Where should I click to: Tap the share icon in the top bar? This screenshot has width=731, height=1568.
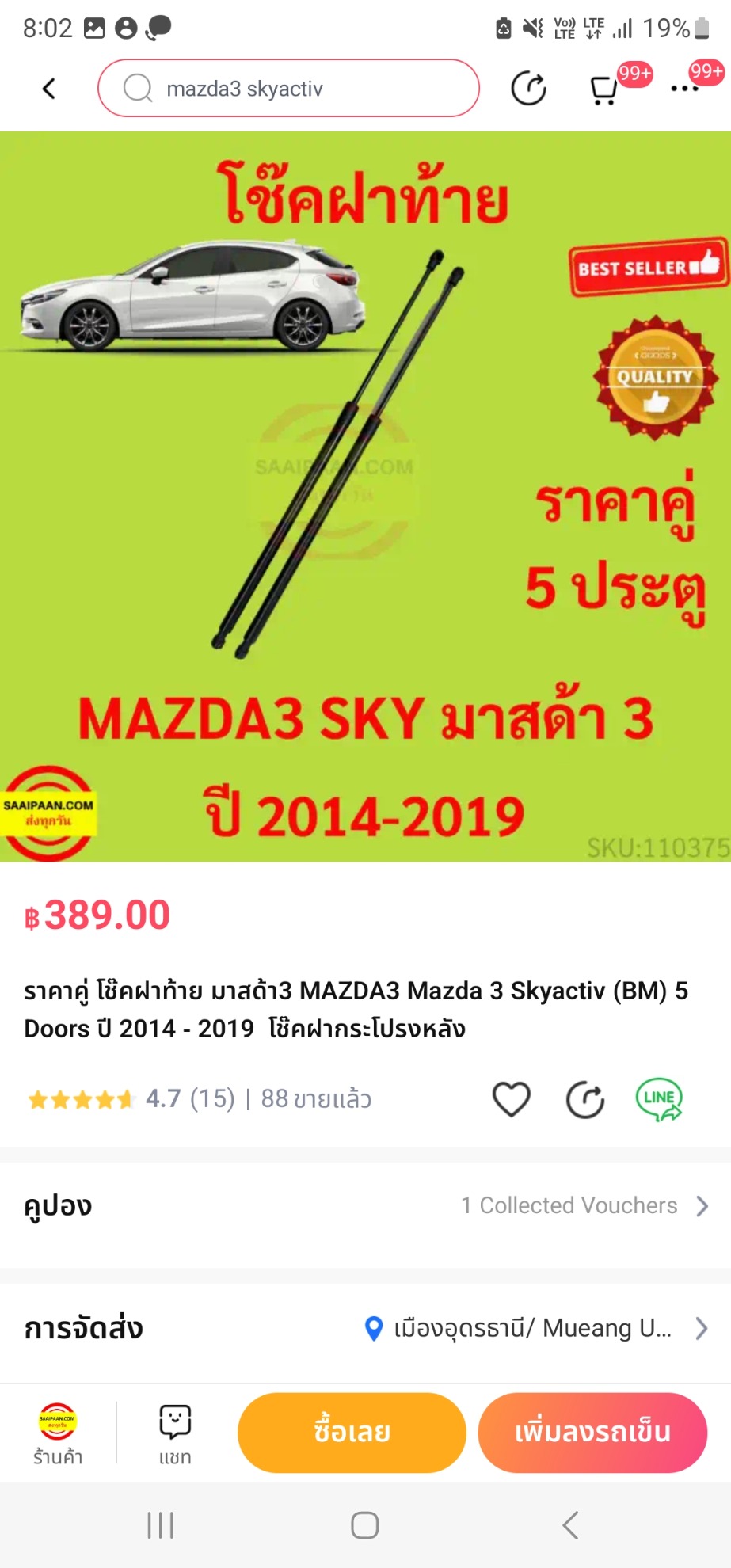pos(528,88)
